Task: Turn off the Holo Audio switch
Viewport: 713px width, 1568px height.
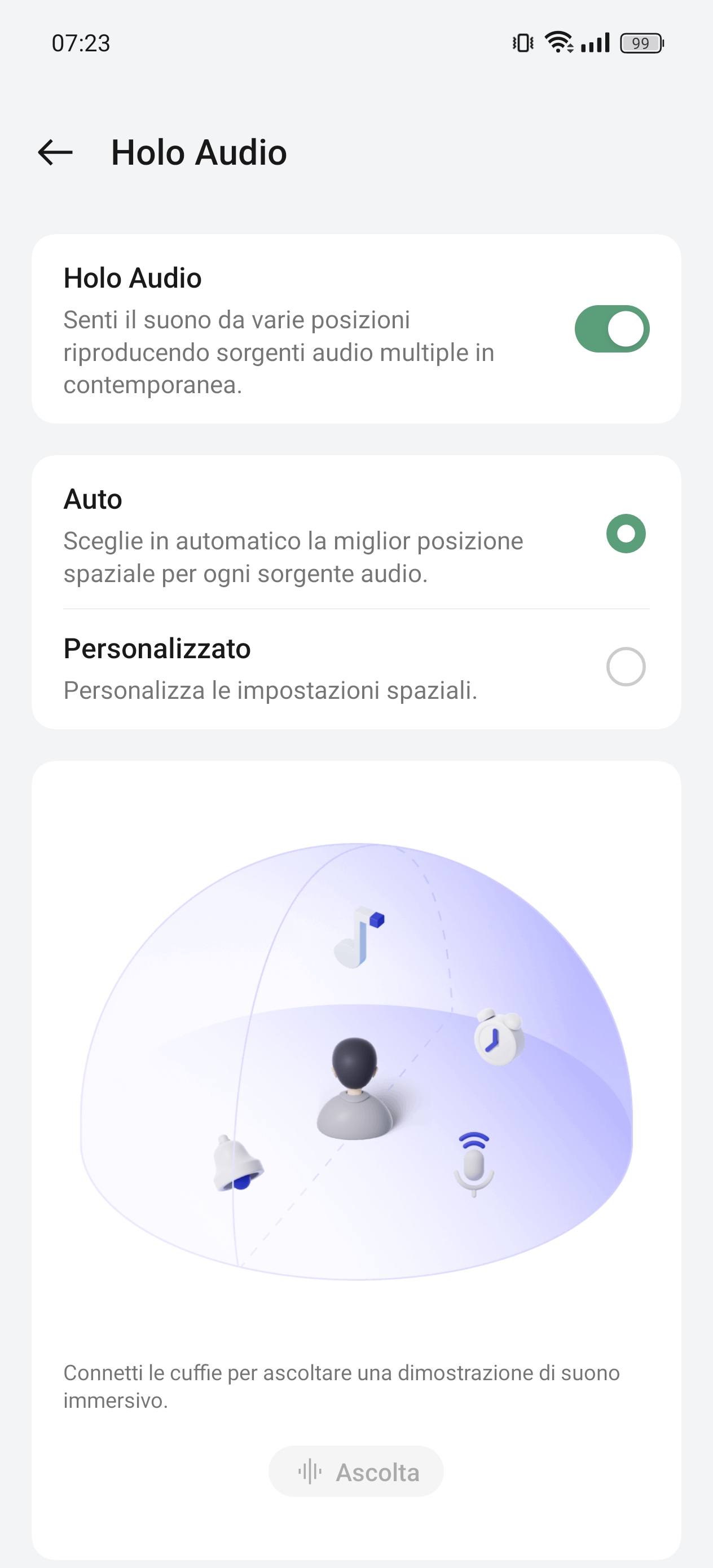Action: (x=611, y=329)
